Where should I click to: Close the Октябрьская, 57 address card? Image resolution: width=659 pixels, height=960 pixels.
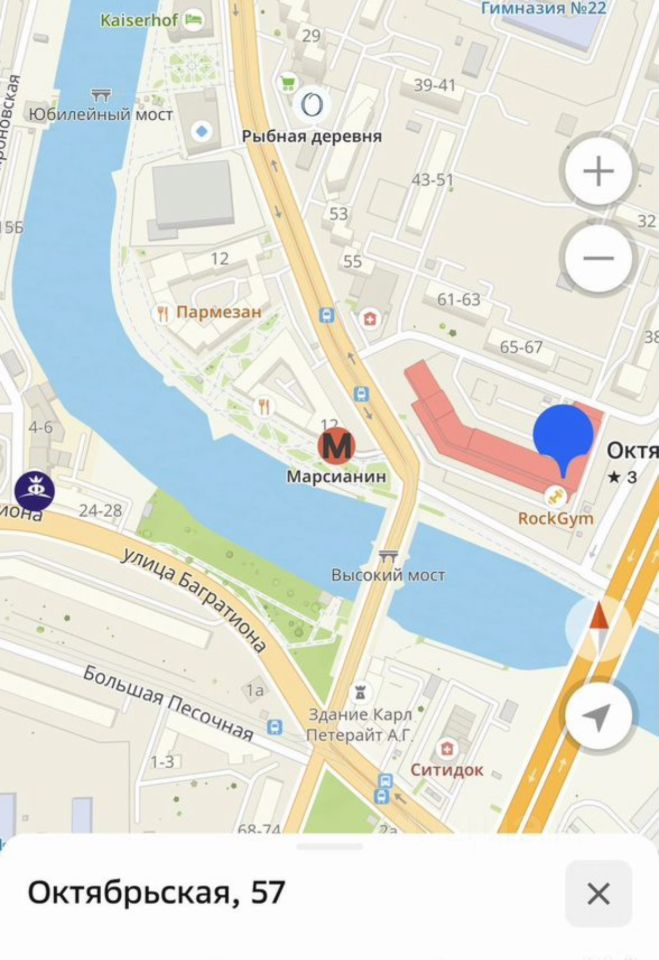pyautogui.click(x=598, y=893)
